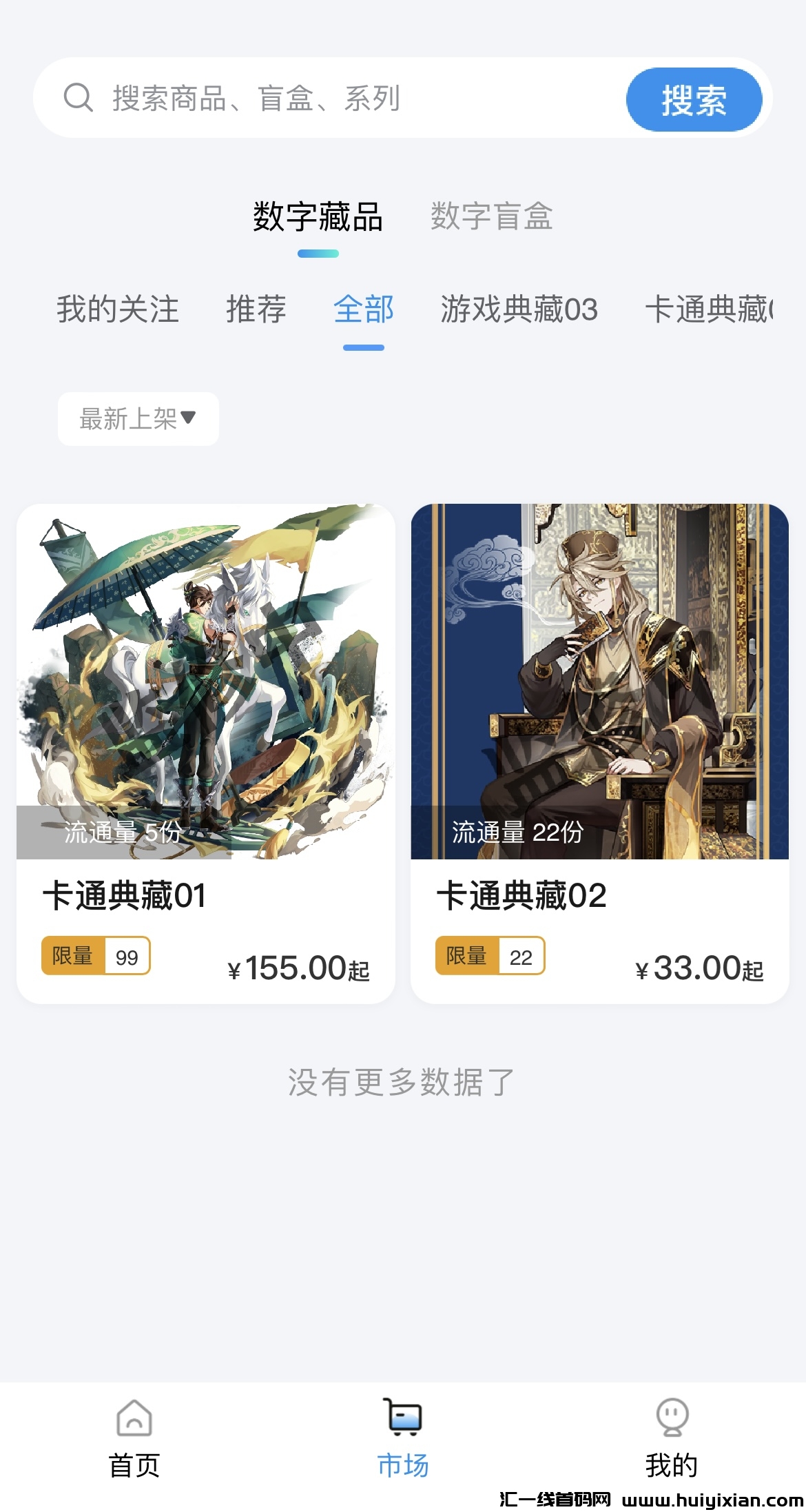Image resolution: width=806 pixels, height=1512 pixels.
Task: Tap the search field for 商品、盲盒、系列
Action: tap(331, 99)
